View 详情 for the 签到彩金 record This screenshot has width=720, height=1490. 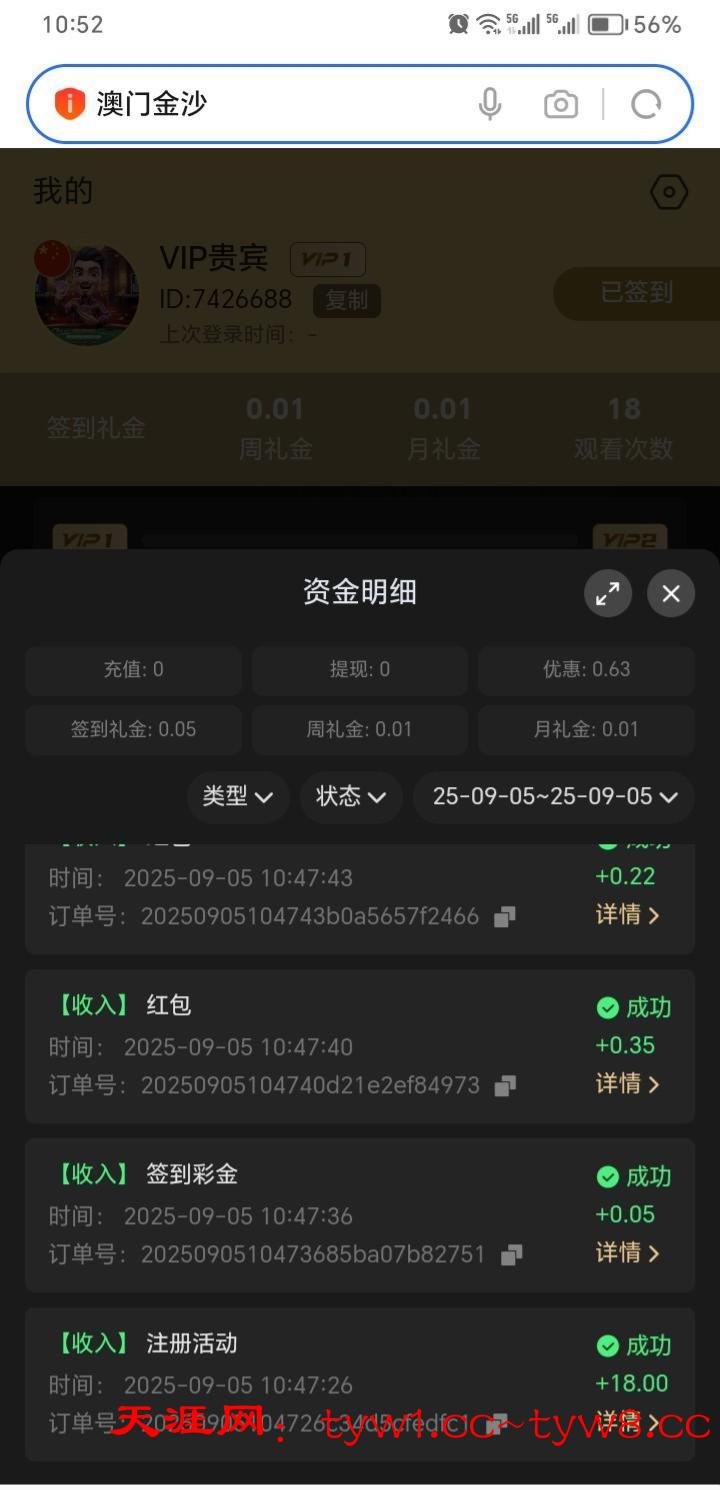(x=628, y=1252)
